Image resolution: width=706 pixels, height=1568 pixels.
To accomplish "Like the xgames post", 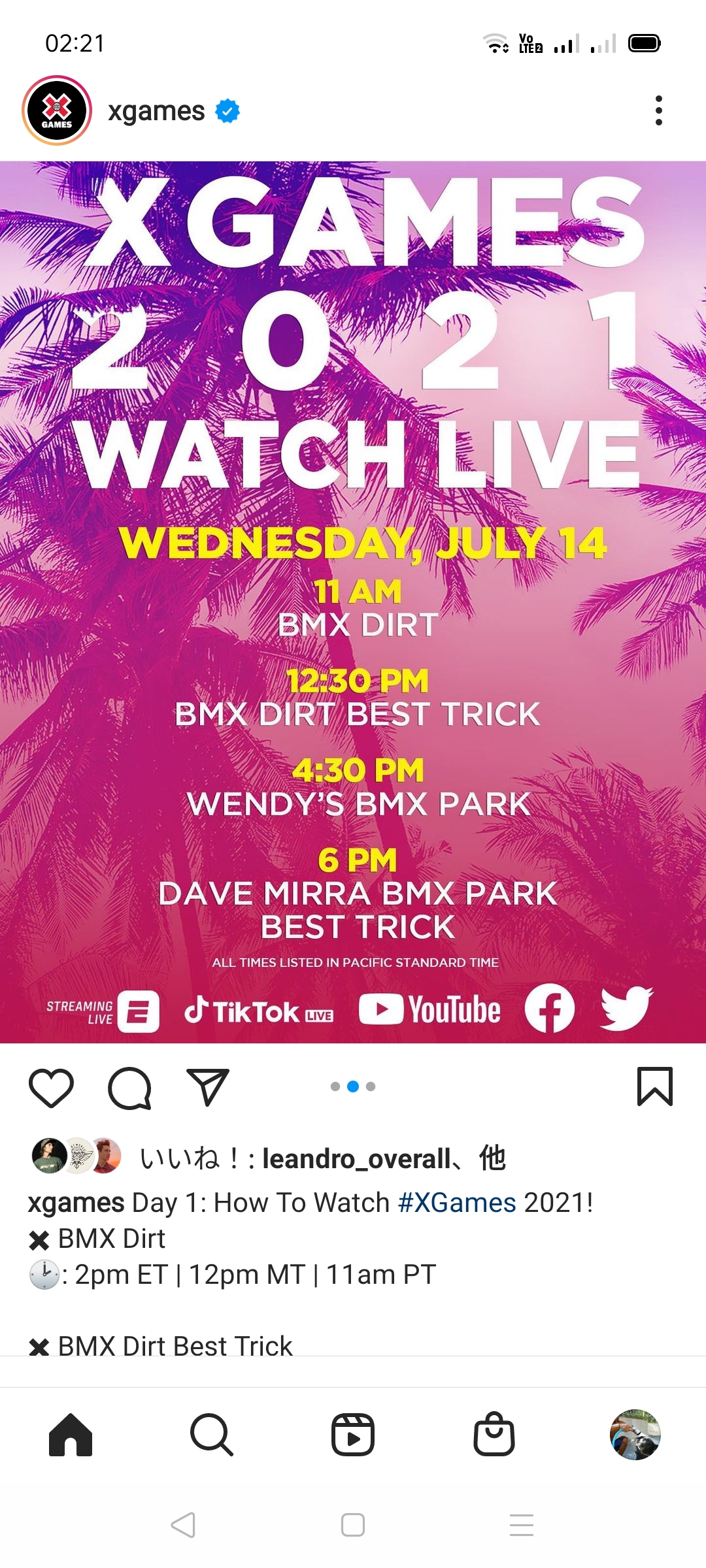I will click(51, 1088).
